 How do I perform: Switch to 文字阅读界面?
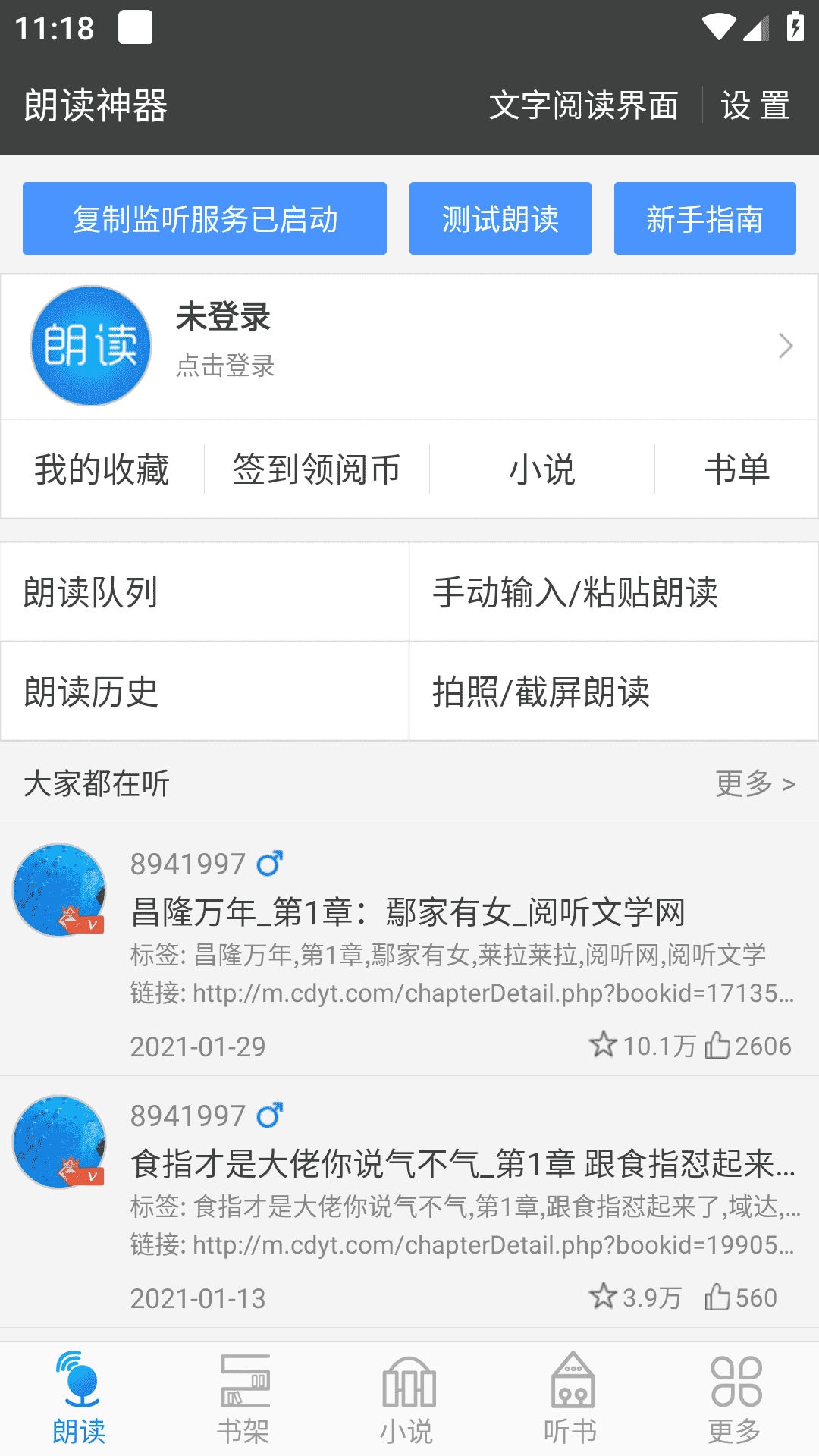(x=585, y=106)
